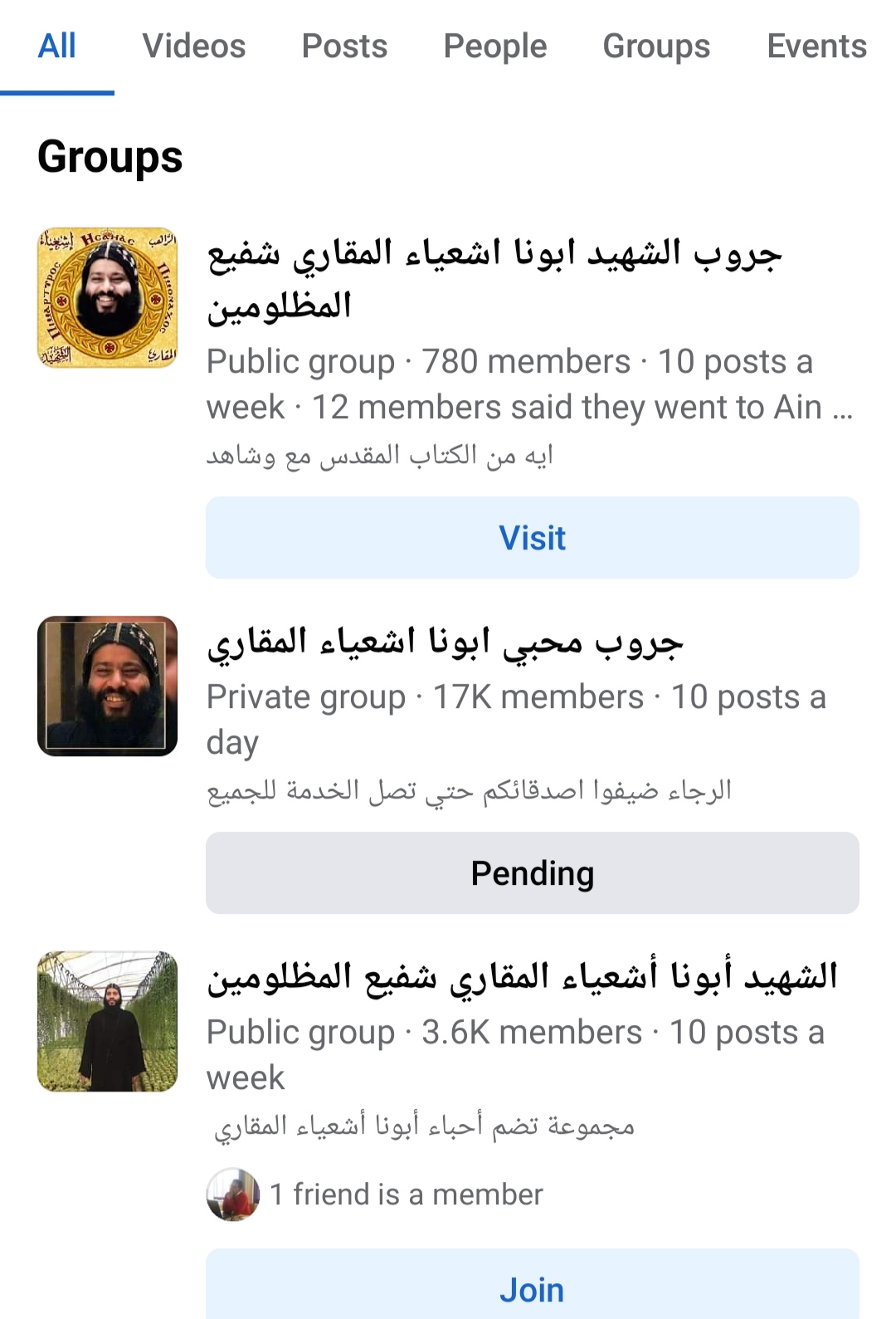This screenshot has width=896, height=1319.
Task: Open the Posts tab
Action: (x=344, y=46)
